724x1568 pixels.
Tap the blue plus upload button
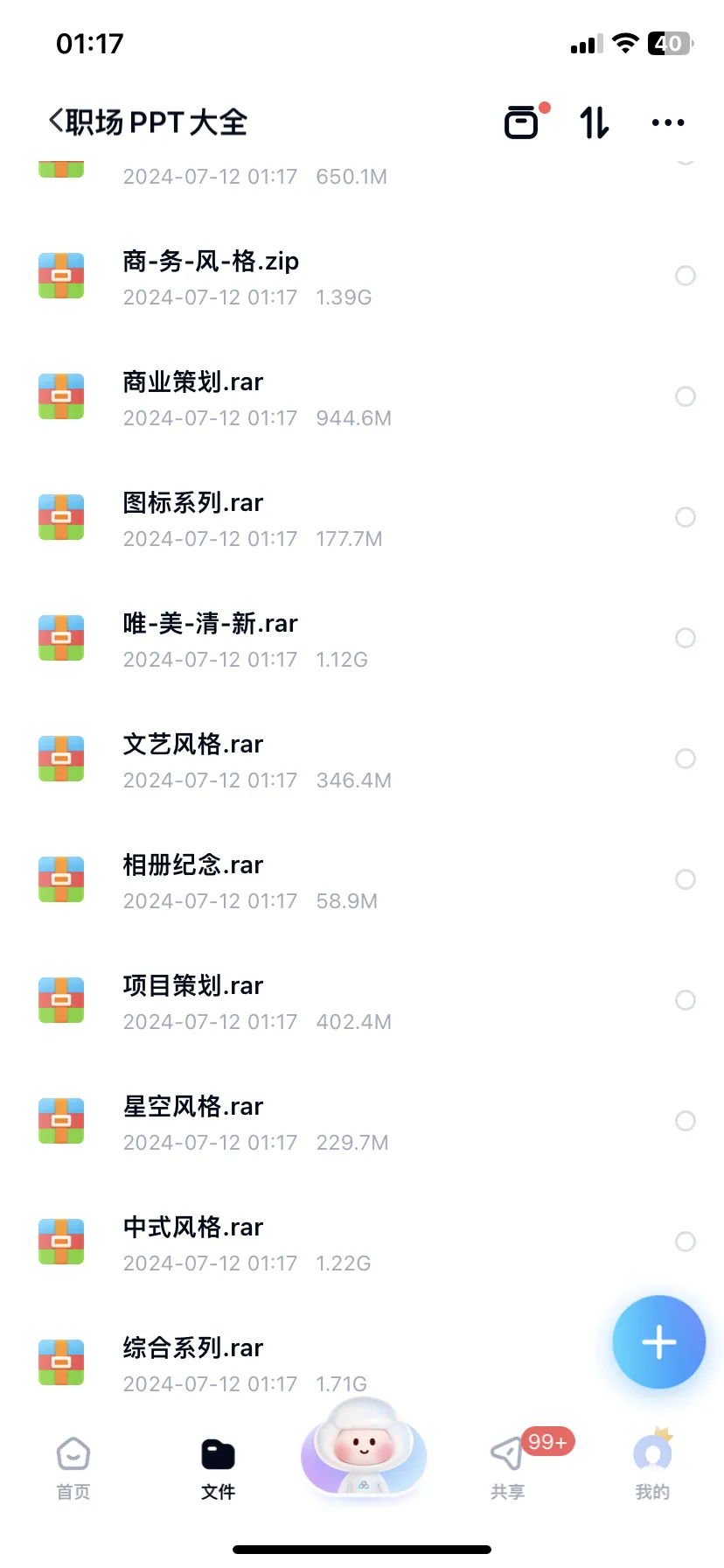[658, 1342]
